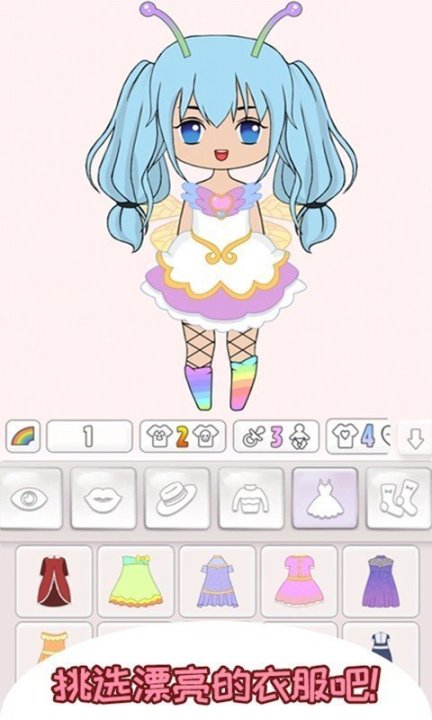
Task: Tap the down arrow to collapse the panel
Action: pyautogui.click(x=415, y=438)
